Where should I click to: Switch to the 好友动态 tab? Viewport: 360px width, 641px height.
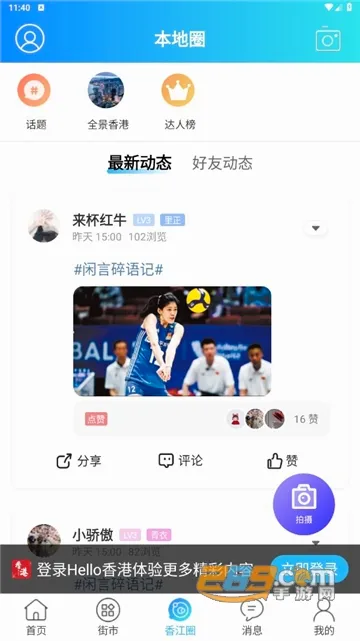click(222, 163)
